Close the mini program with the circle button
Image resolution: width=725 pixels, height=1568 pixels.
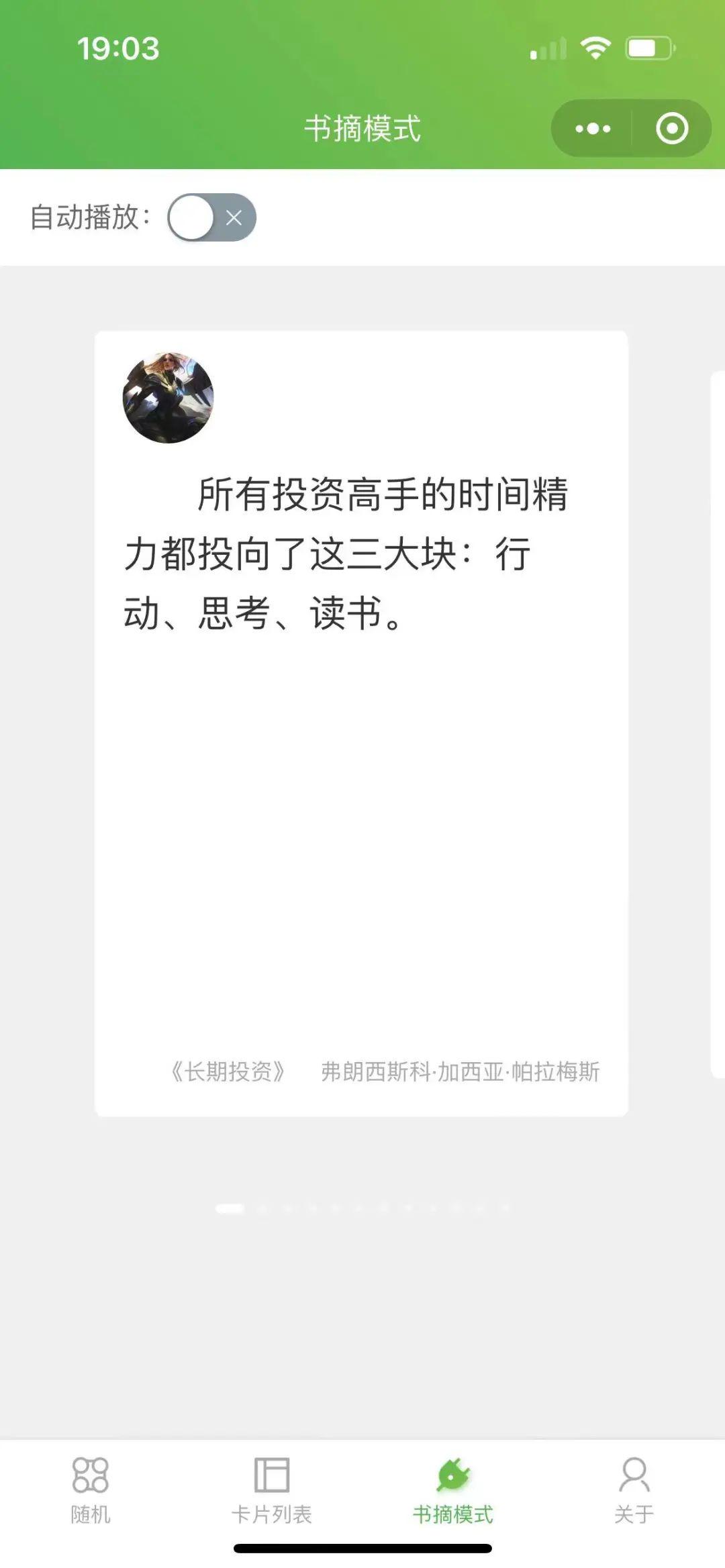[671, 128]
